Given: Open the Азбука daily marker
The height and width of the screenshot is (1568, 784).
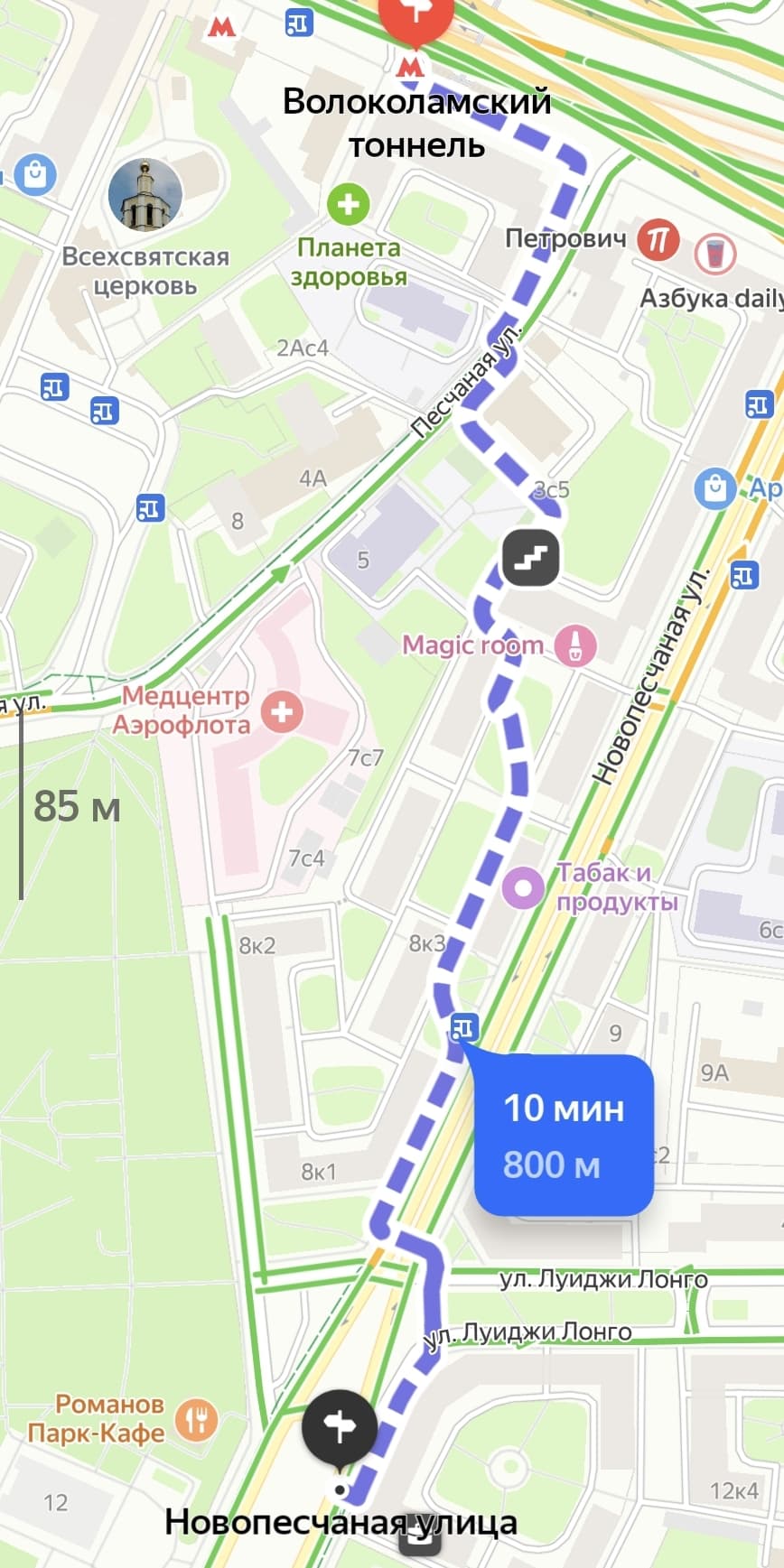Looking at the screenshot, I should click(715, 254).
